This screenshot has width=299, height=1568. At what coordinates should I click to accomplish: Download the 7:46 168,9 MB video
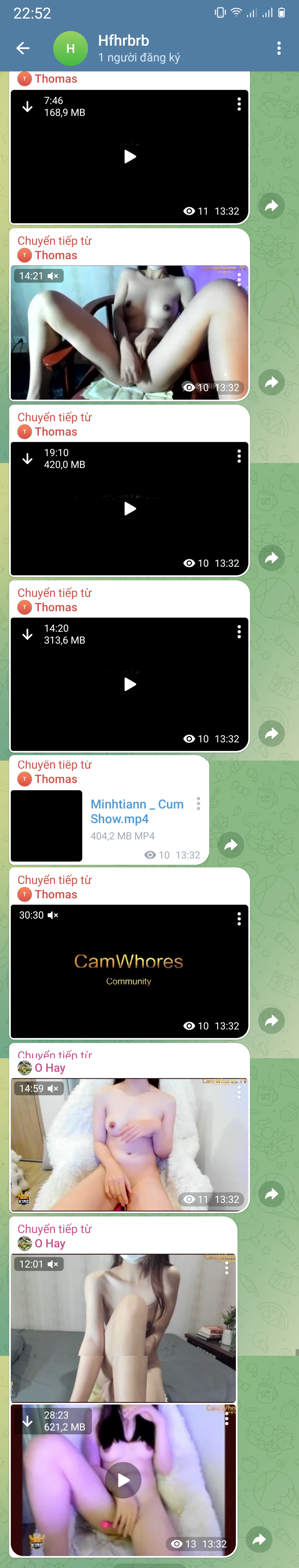[x=27, y=107]
